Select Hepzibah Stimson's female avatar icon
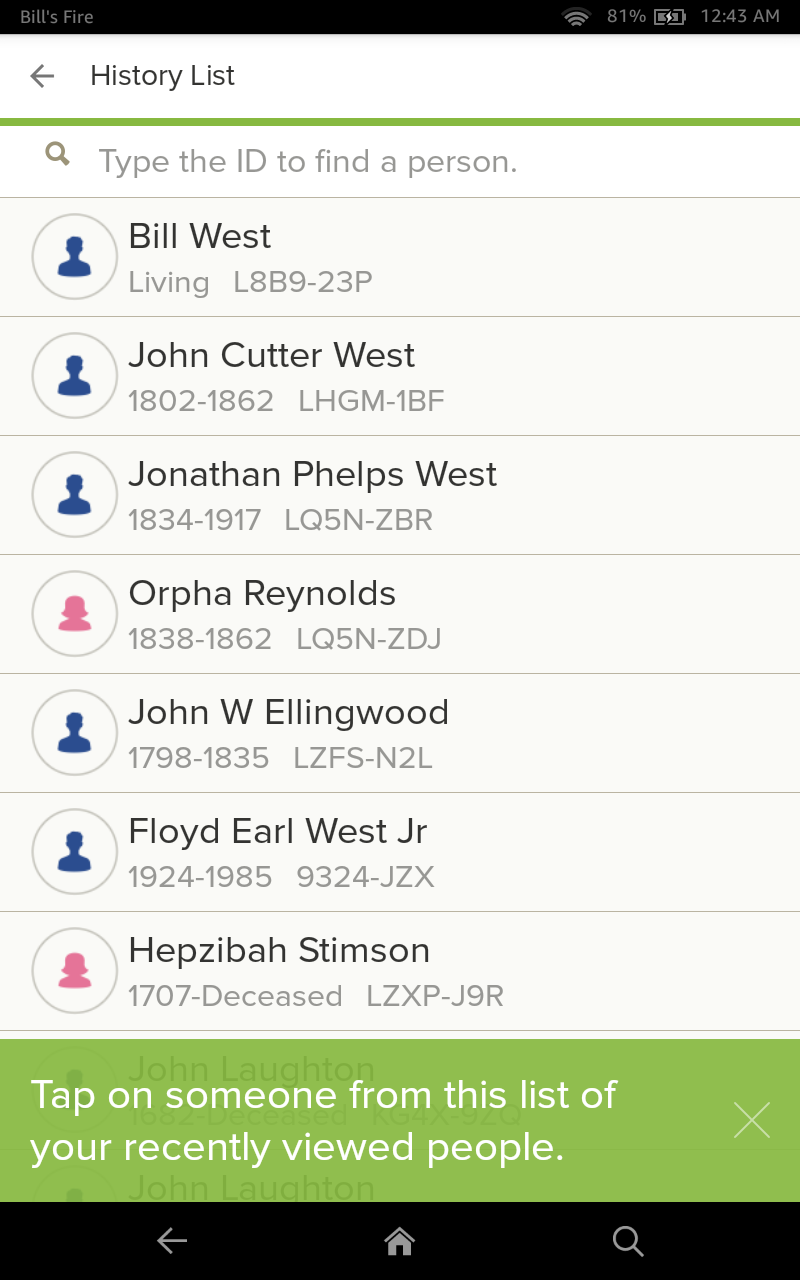800x1280 pixels. [x=74, y=970]
